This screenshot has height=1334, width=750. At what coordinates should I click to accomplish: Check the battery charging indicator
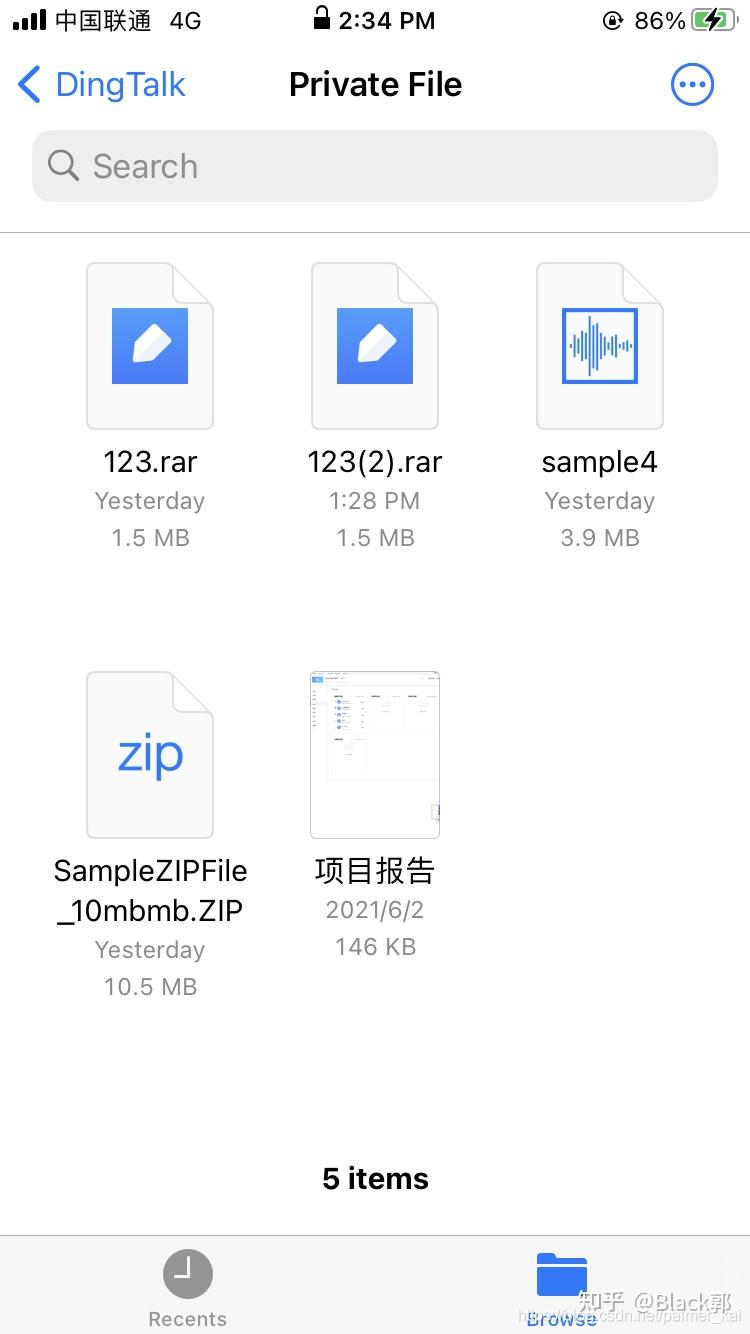pos(712,19)
